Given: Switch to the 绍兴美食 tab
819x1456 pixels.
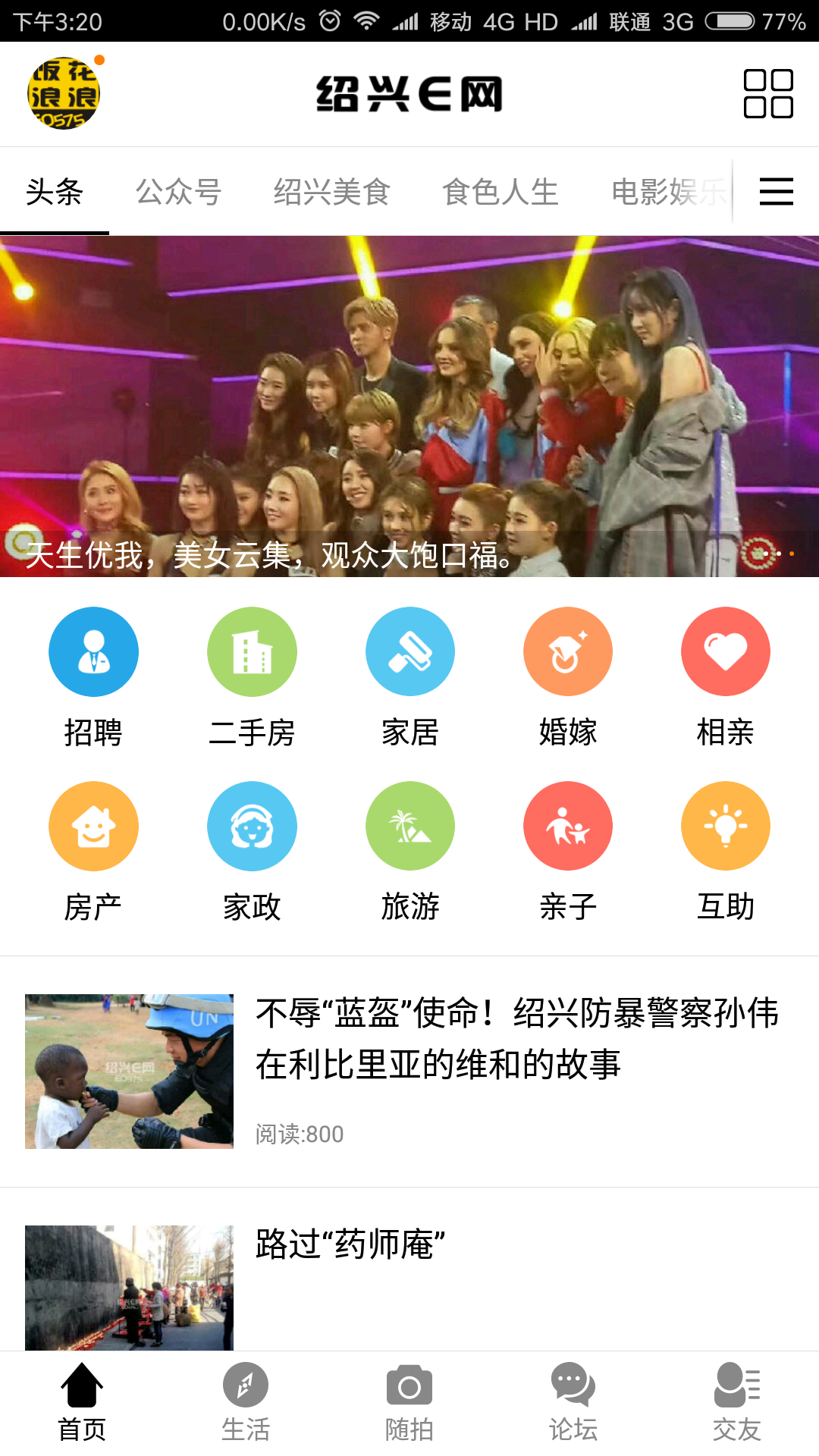Looking at the screenshot, I should point(331,192).
